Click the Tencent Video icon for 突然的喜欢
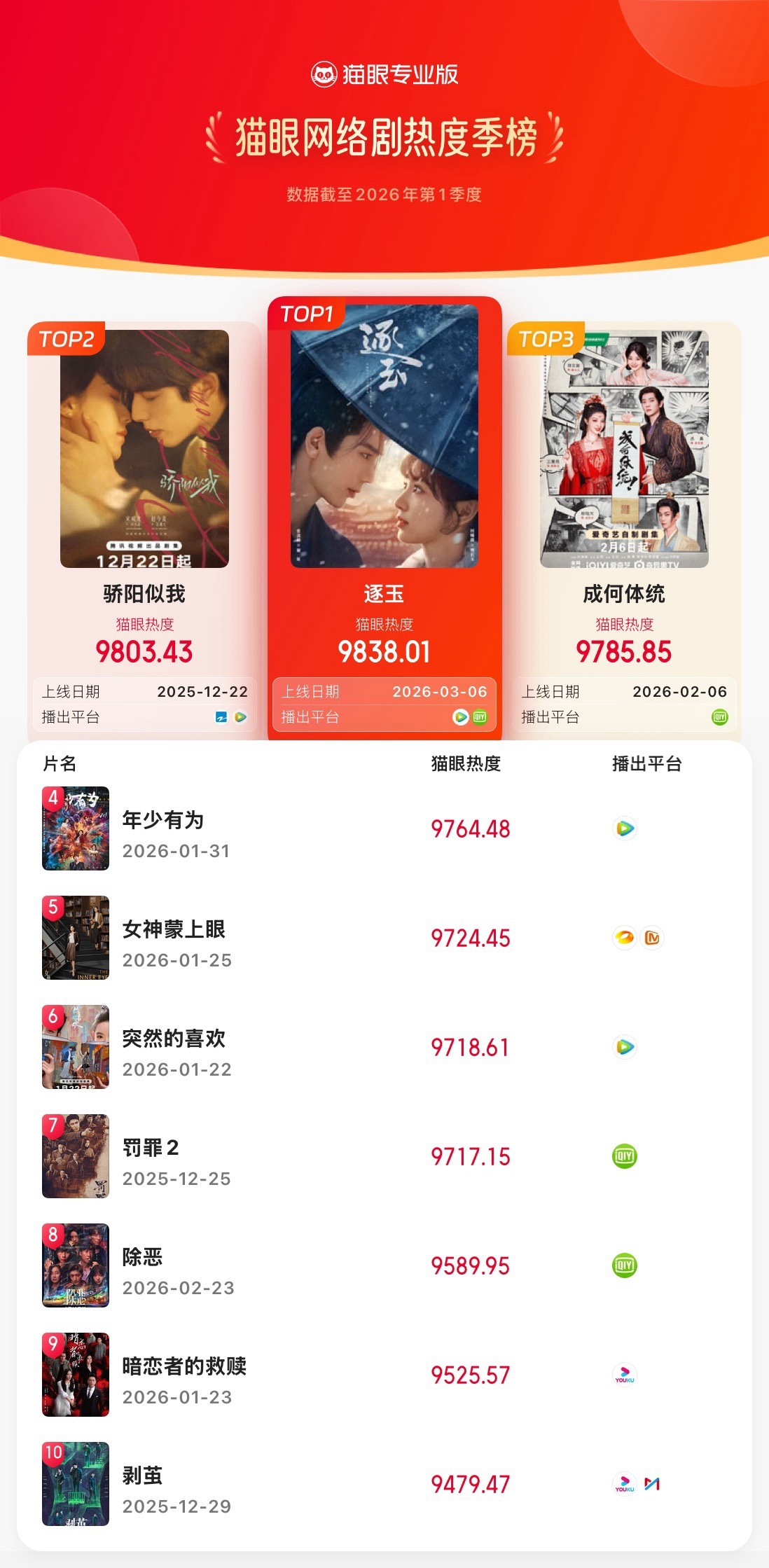 pos(625,1047)
